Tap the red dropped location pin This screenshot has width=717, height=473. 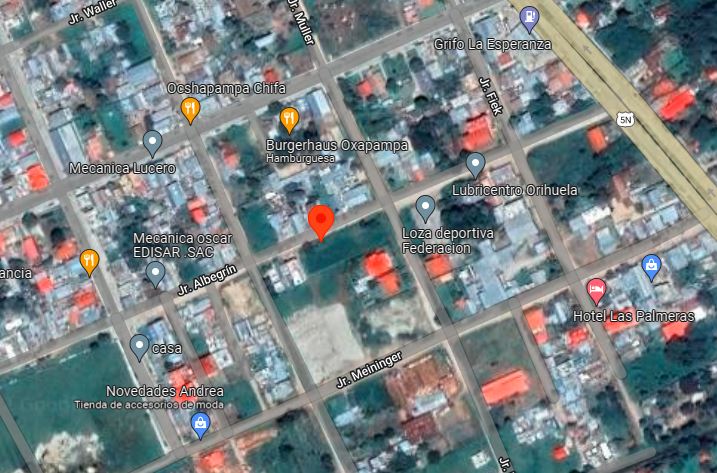[x=321, y=222]
